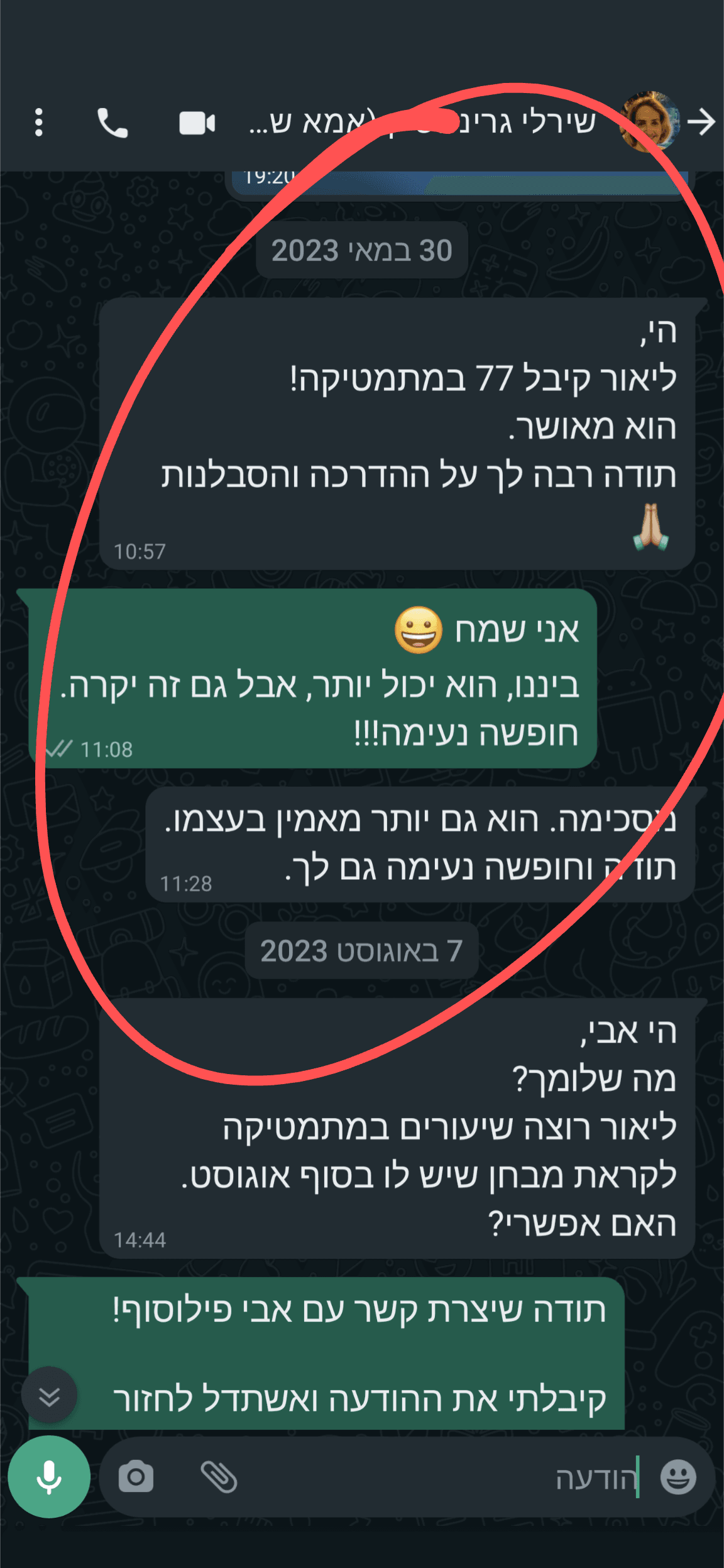Jump to the latest messages with the double-chevron button

click(x=49, y=1396)
